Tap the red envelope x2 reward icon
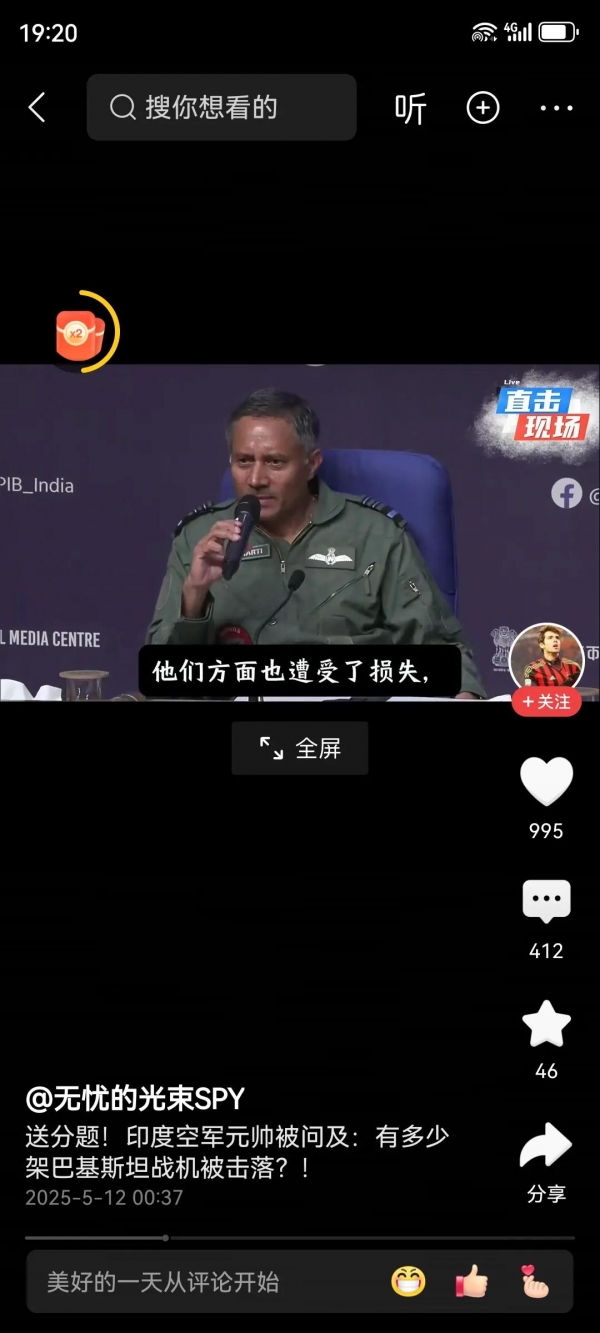This screenshot has height=1333, width=600. 82,333
